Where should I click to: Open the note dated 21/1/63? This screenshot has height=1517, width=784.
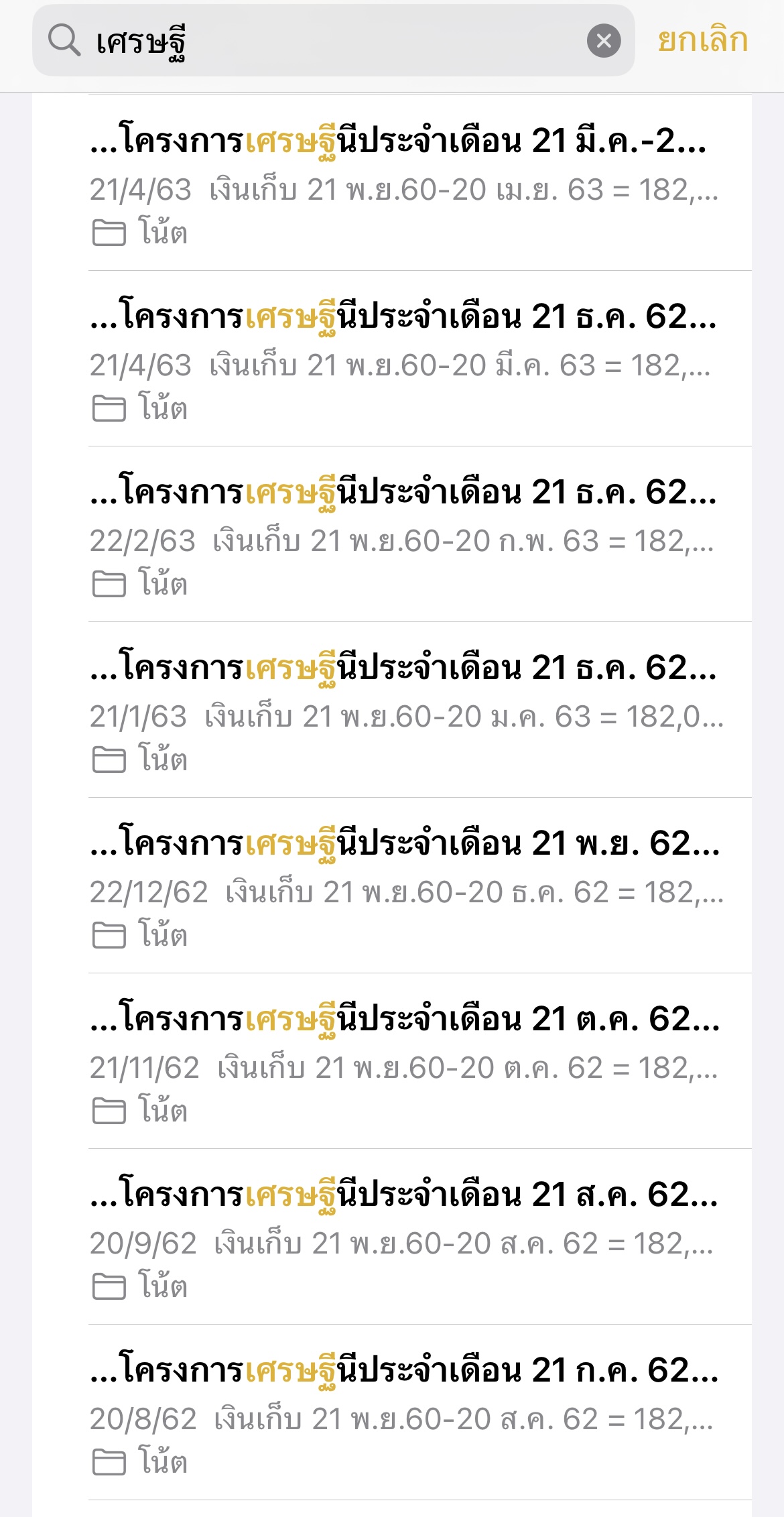419,710
